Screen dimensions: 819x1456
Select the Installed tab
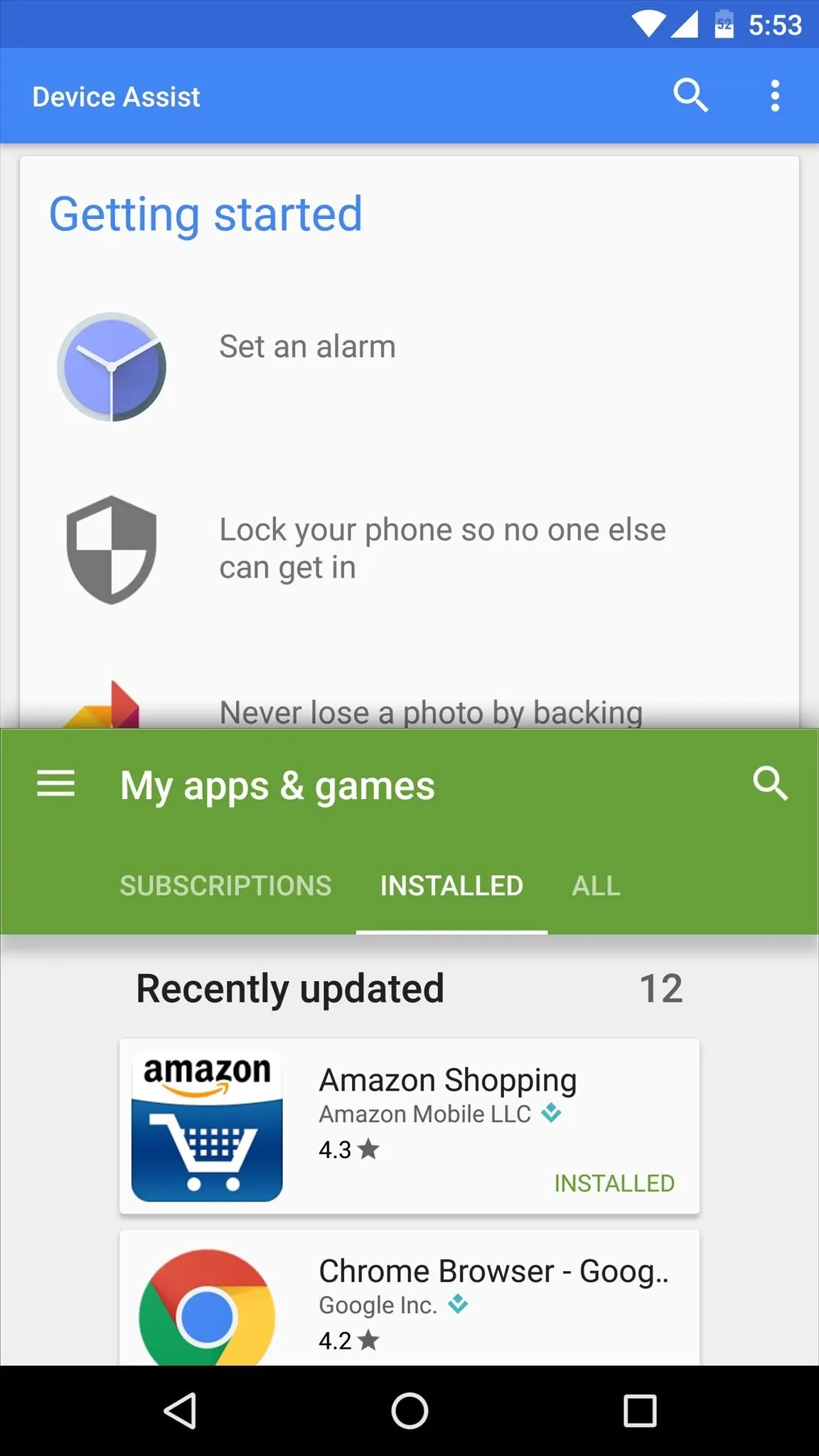[451, 886]
